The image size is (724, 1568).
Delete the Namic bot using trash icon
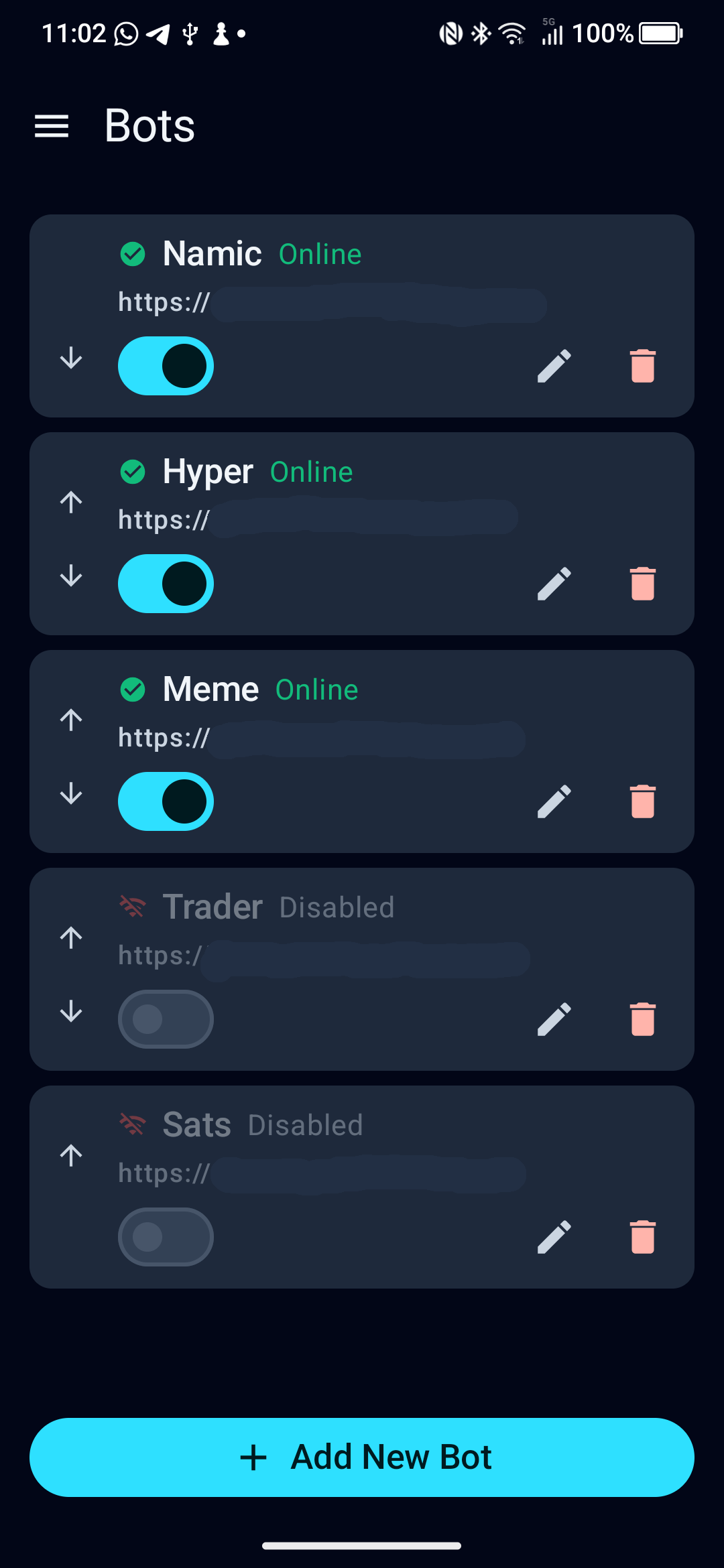pos(642,366)
